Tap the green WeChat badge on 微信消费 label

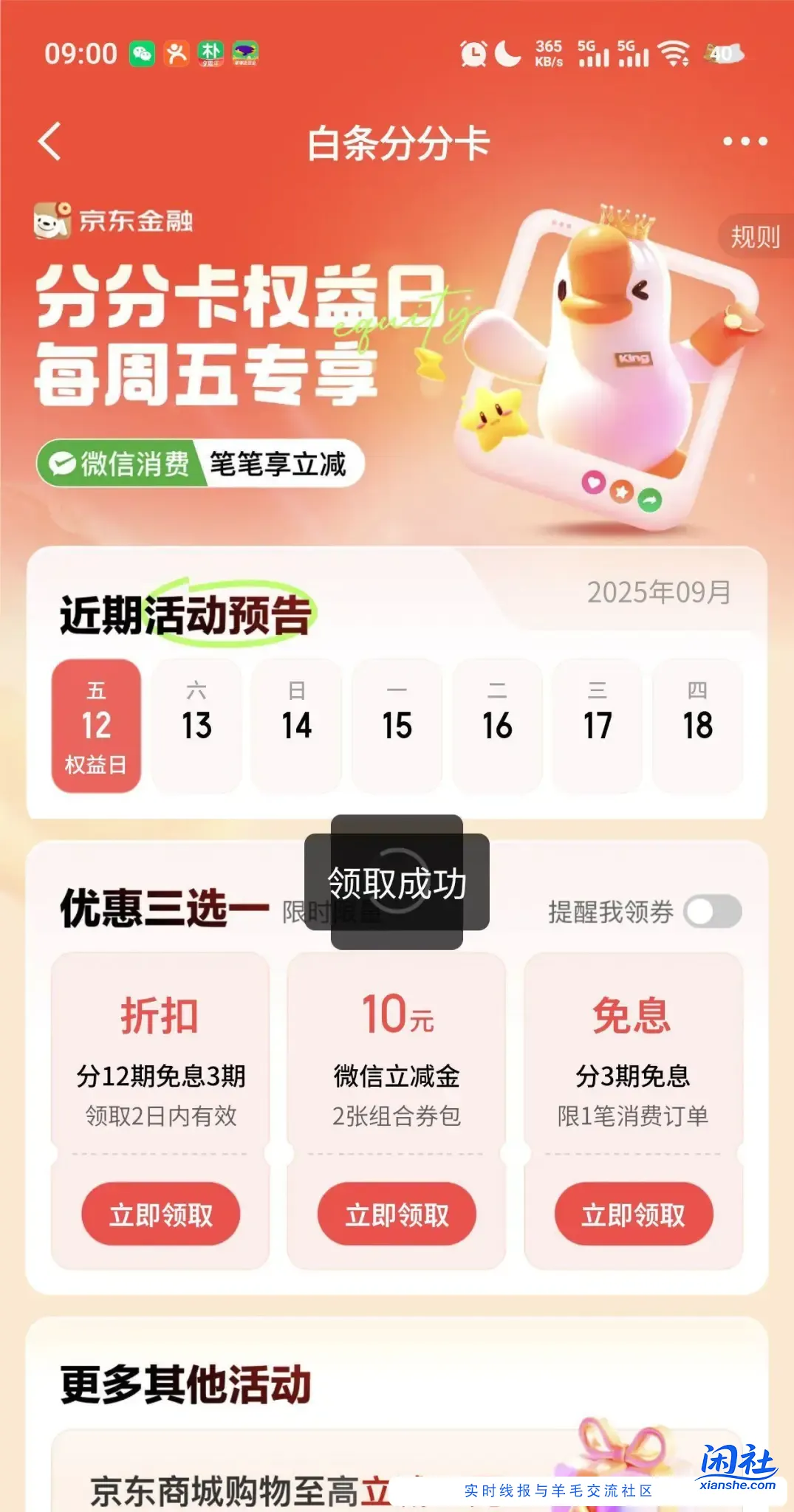(61, 465)
